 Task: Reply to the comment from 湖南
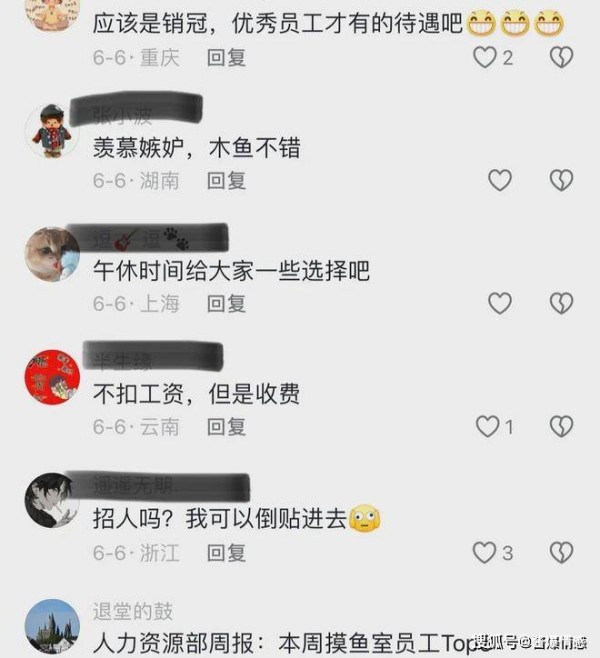tap(226, 181)
